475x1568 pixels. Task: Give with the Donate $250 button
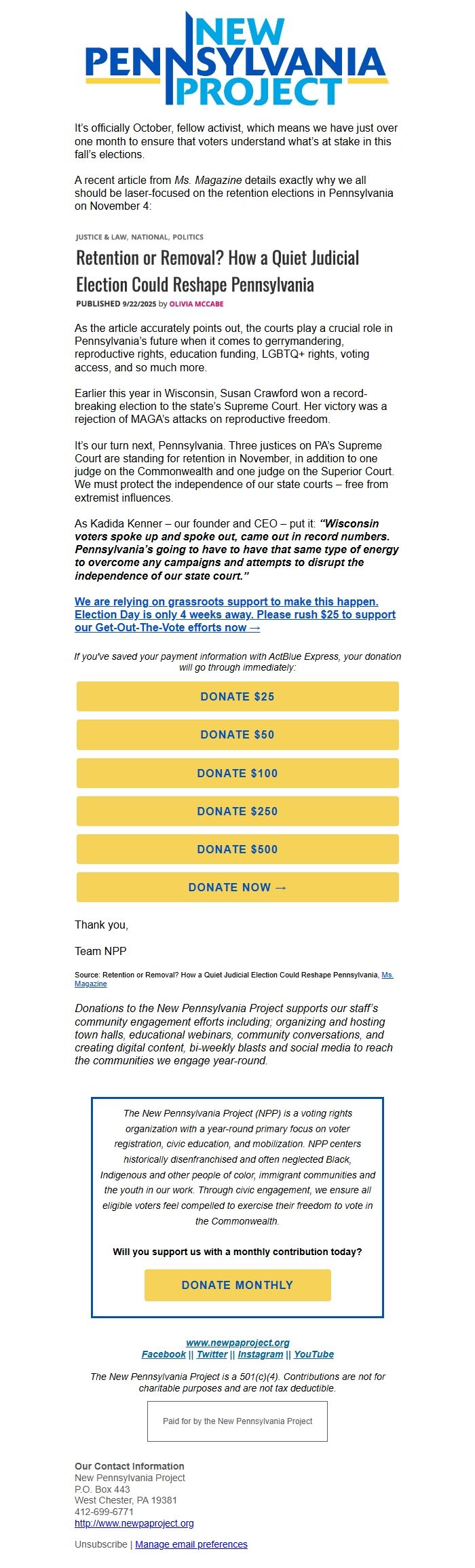237,811
